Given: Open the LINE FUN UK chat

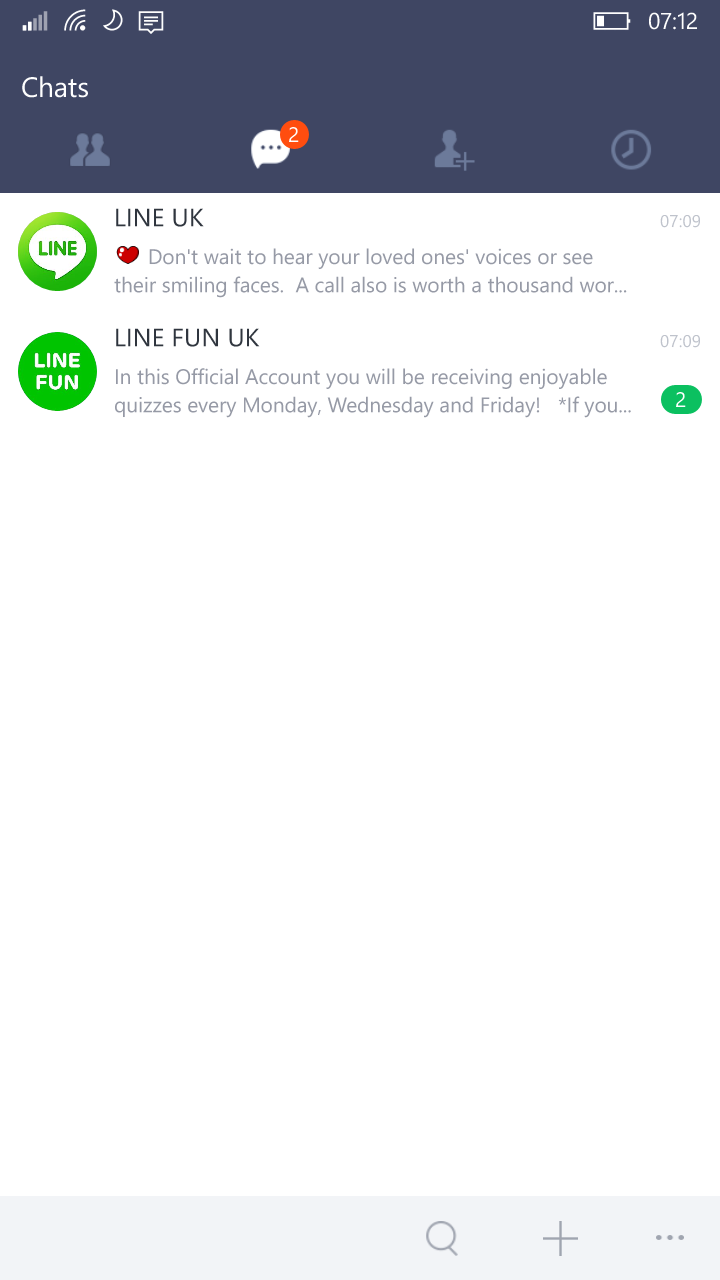Looking at the screenshot, I should pos(360,372).
